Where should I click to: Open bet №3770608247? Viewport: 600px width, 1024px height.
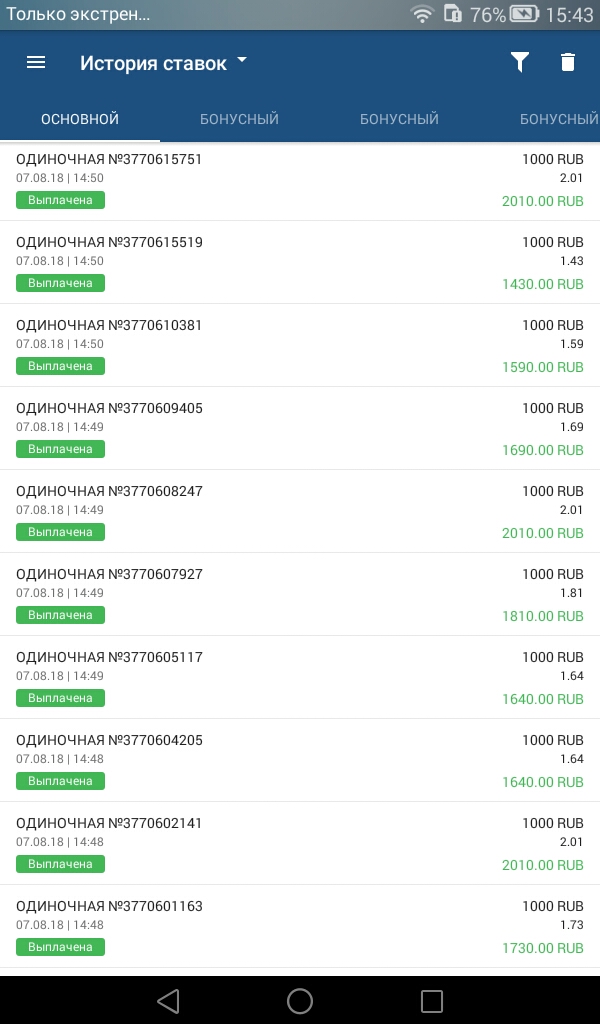pos(300,511)
